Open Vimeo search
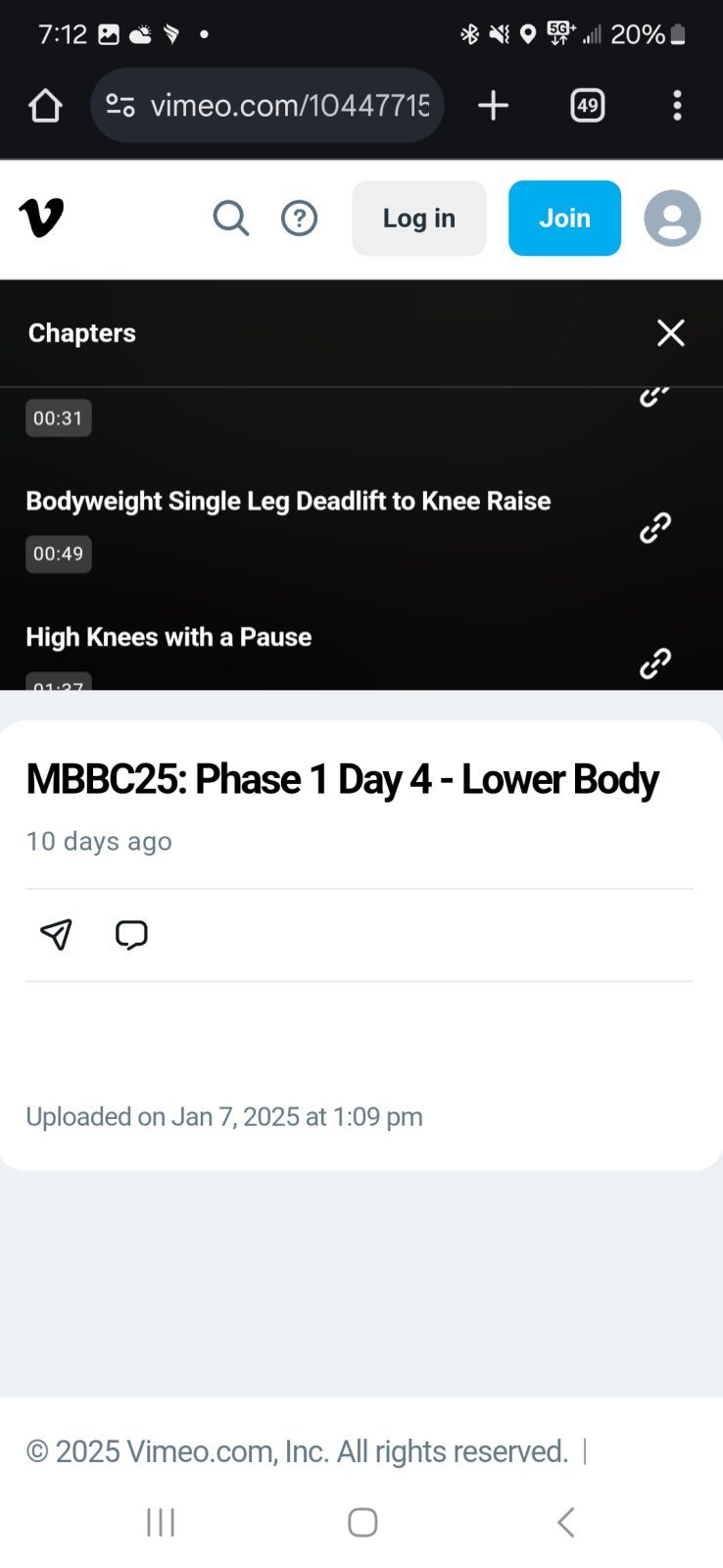This screenshot has height=1568, width=723. click(231, 218)
